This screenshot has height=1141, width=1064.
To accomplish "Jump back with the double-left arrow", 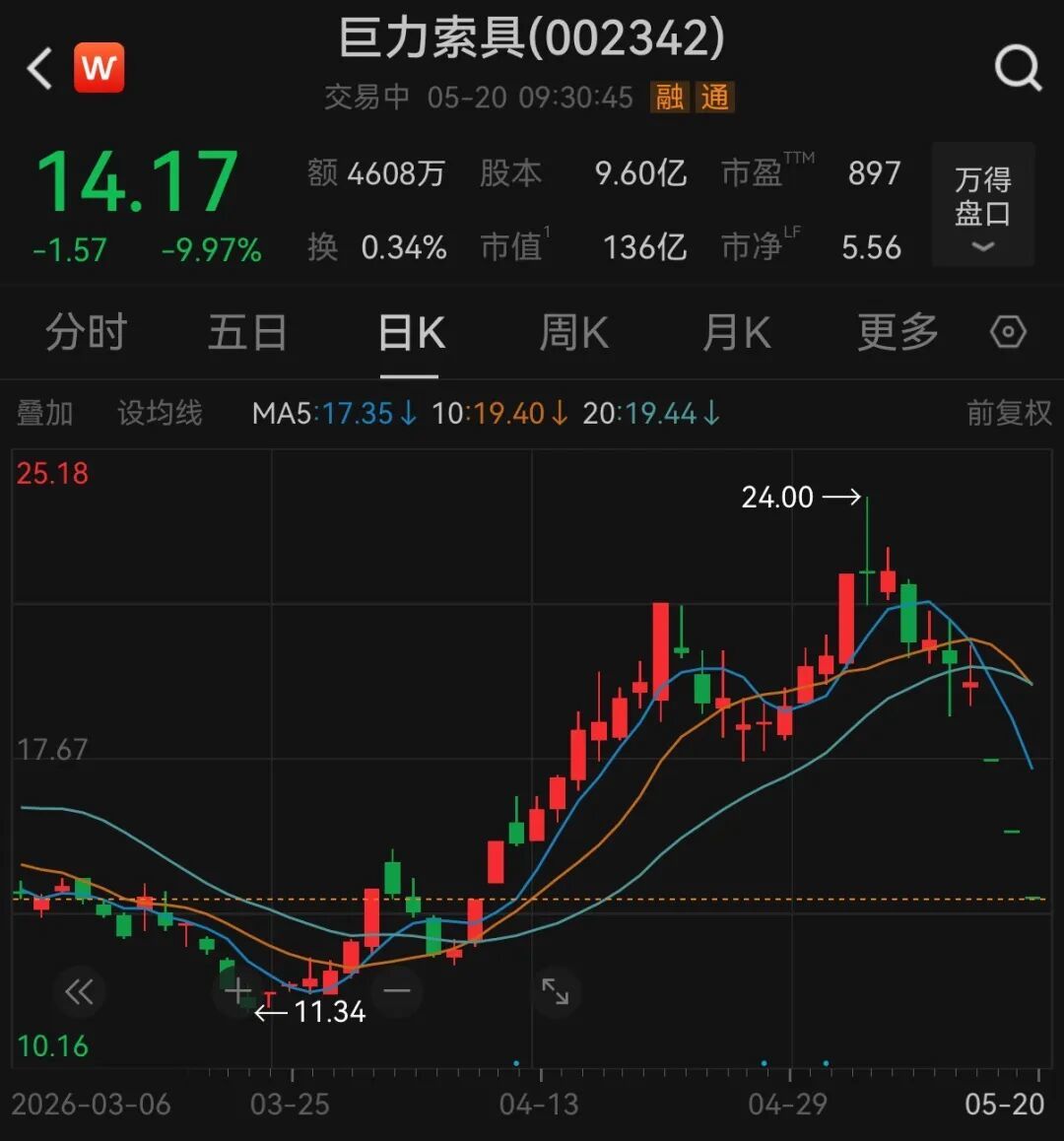I will click(x=79, y=992).
